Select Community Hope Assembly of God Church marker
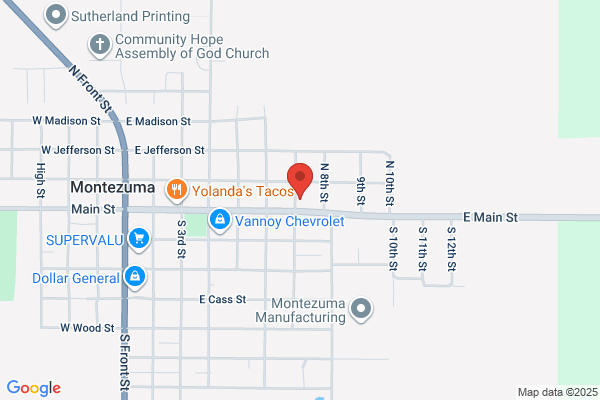This screenshot has width=600, height=400. [x=100, y=46]
